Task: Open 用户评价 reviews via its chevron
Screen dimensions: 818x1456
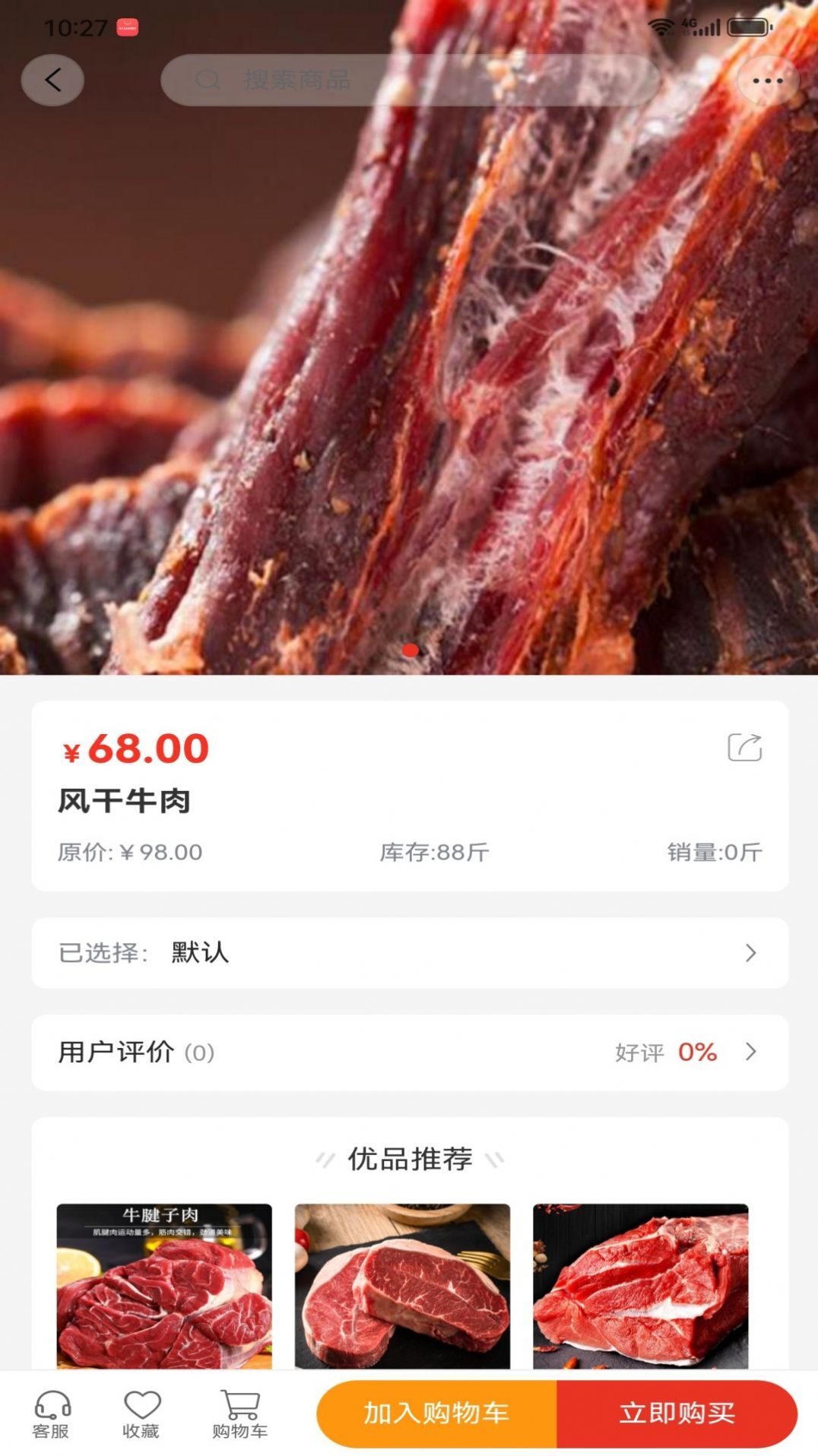Action: 751,1052
